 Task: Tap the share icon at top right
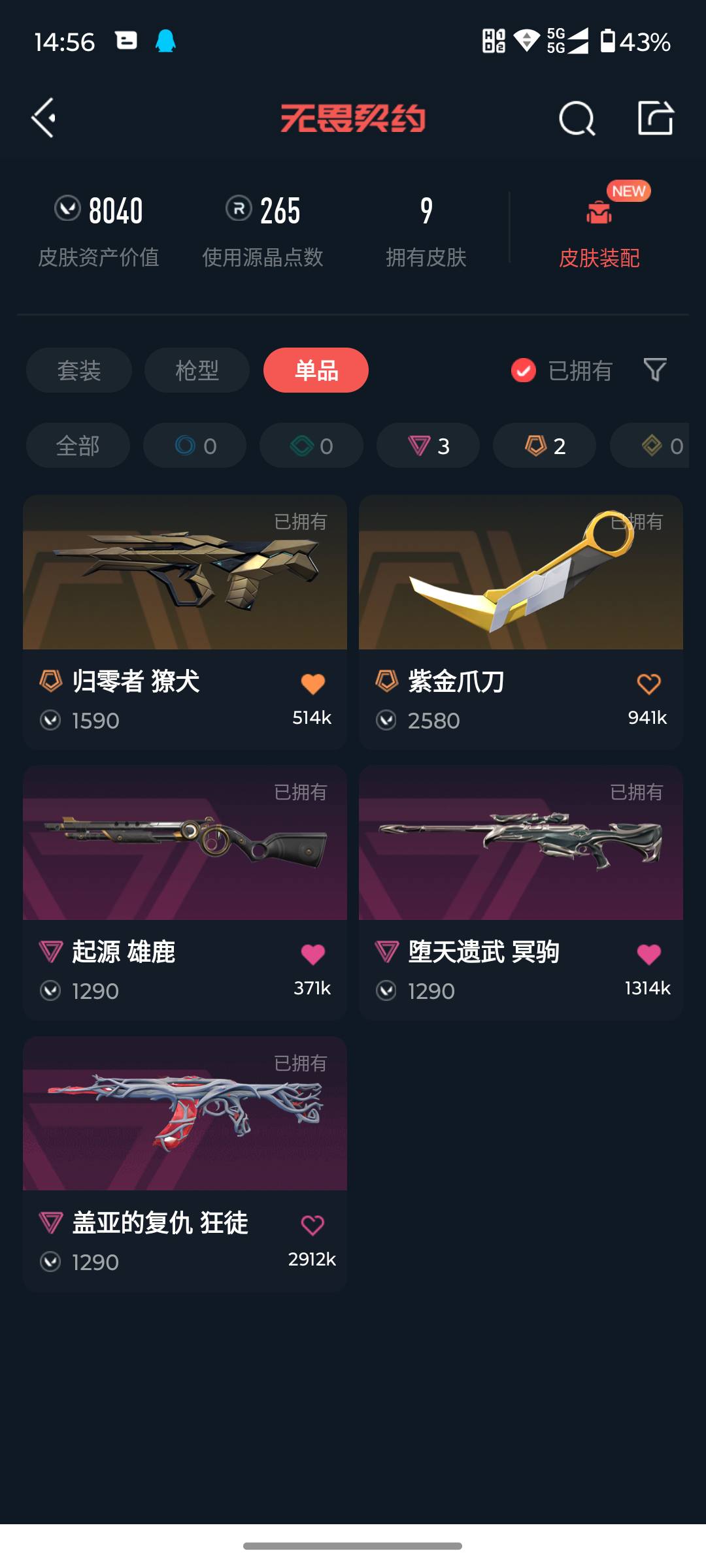pyautogui.click(x=656, y=118)
